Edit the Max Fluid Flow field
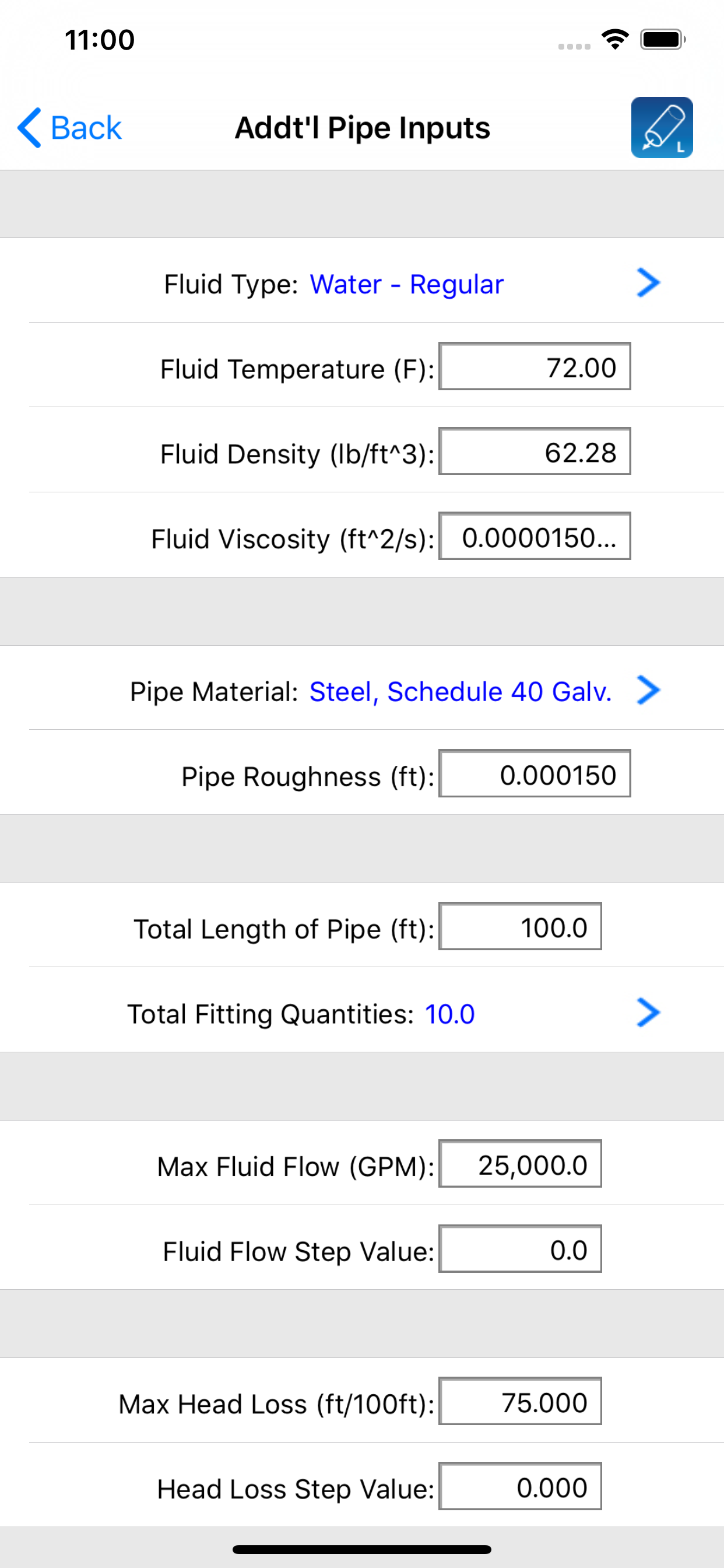 click(520, 1164)
